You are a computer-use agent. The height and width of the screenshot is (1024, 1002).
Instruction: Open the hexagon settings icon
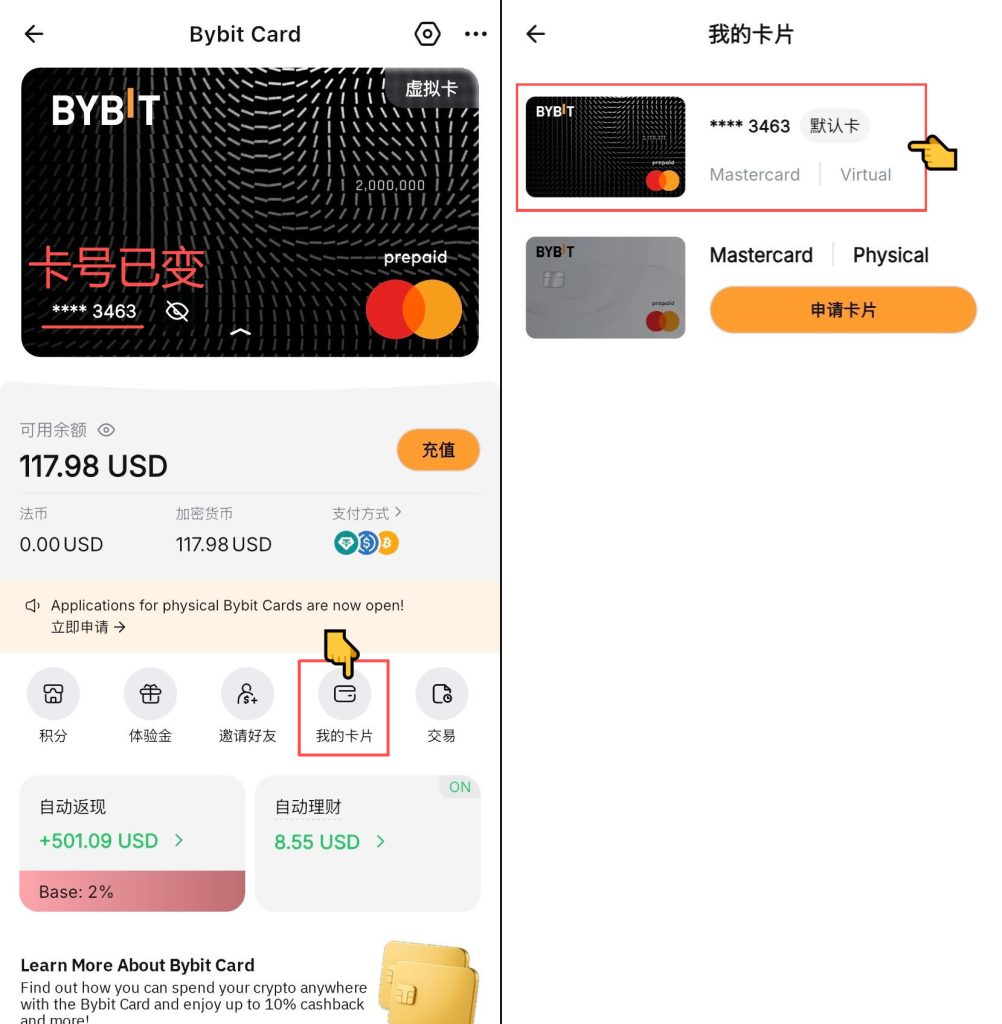click(427, 34)
